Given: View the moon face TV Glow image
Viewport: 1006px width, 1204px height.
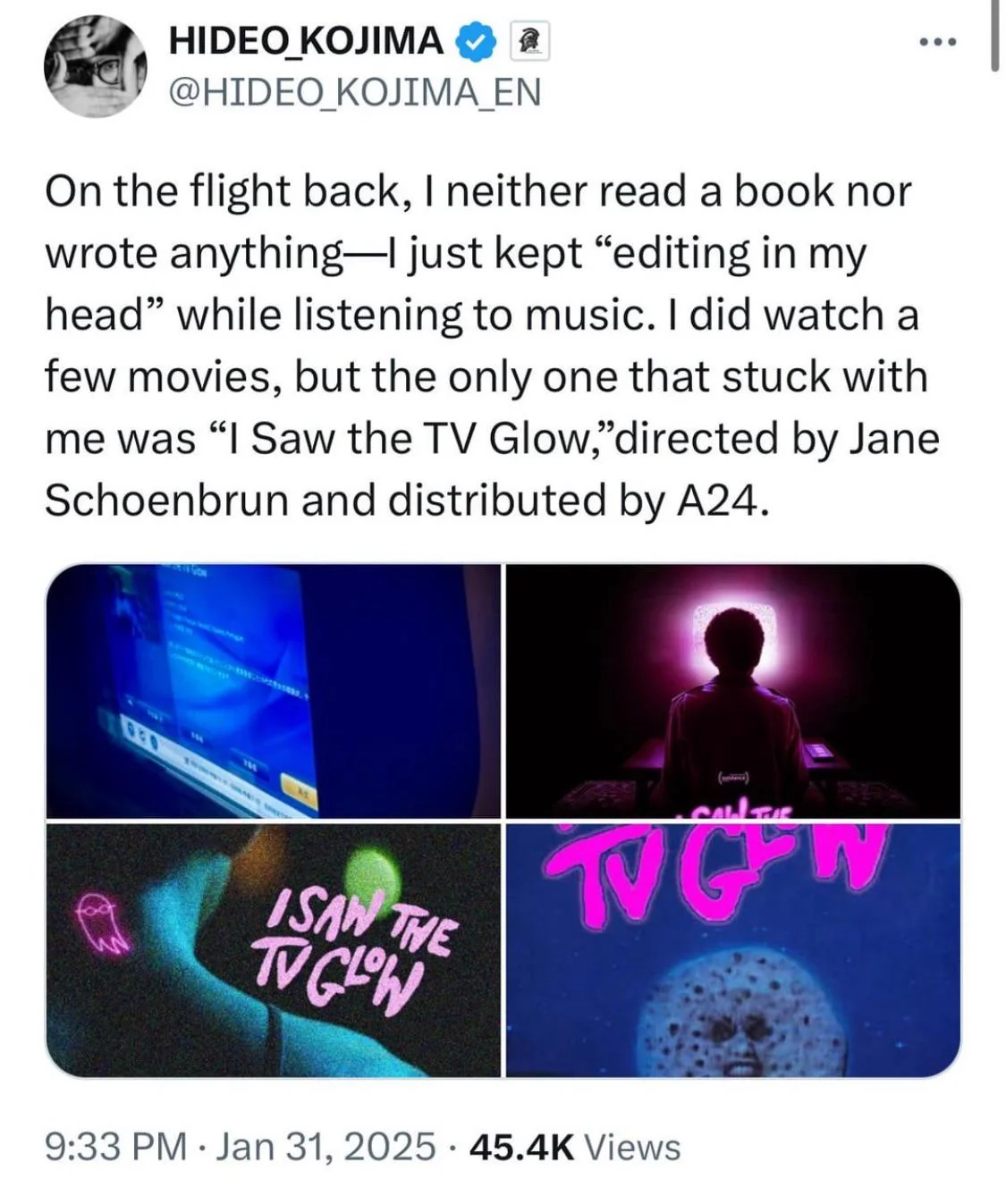Looking at the screenshot, I should click(733, 950).
